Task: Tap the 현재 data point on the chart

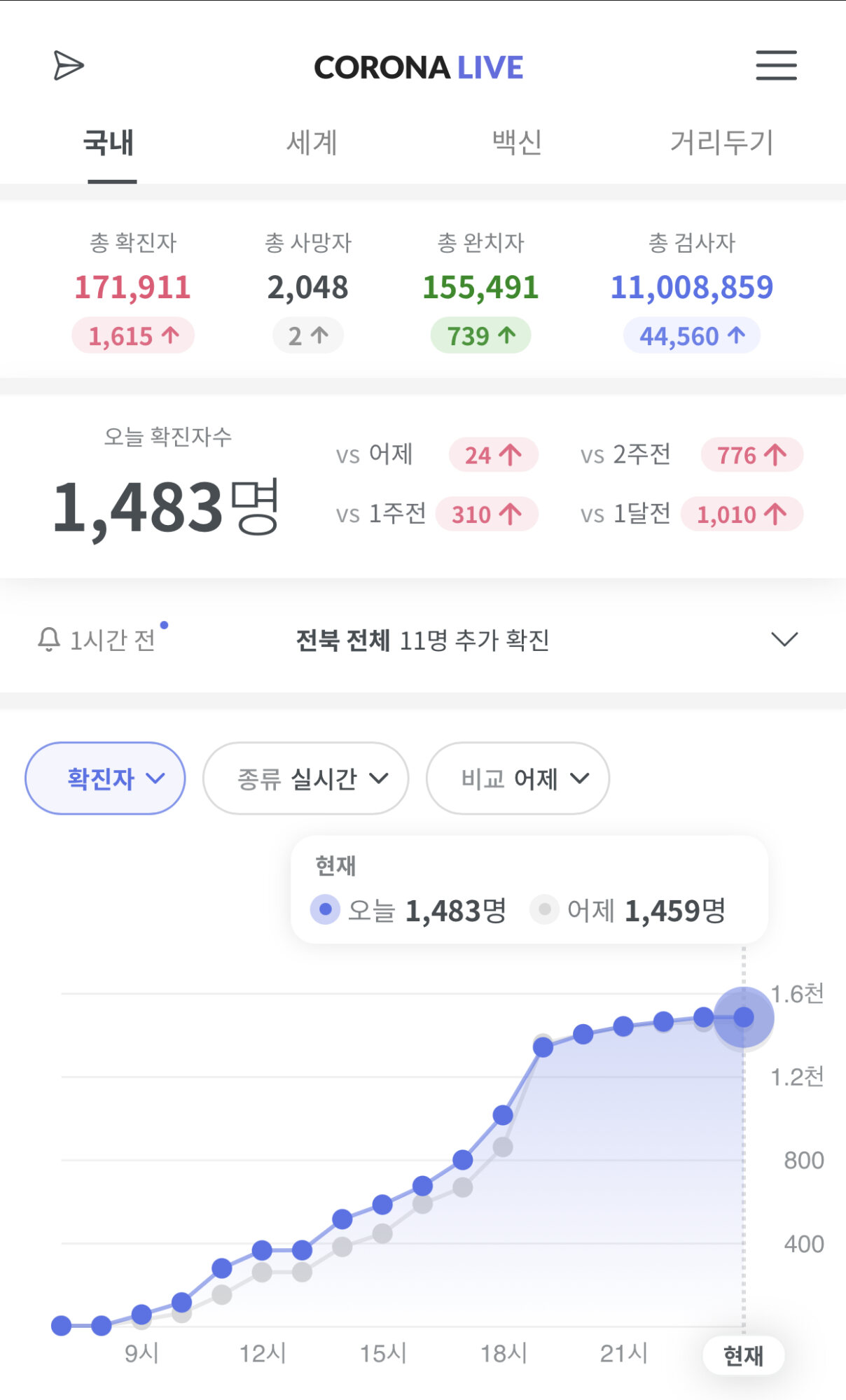Action: click(x=743, y=1017)
